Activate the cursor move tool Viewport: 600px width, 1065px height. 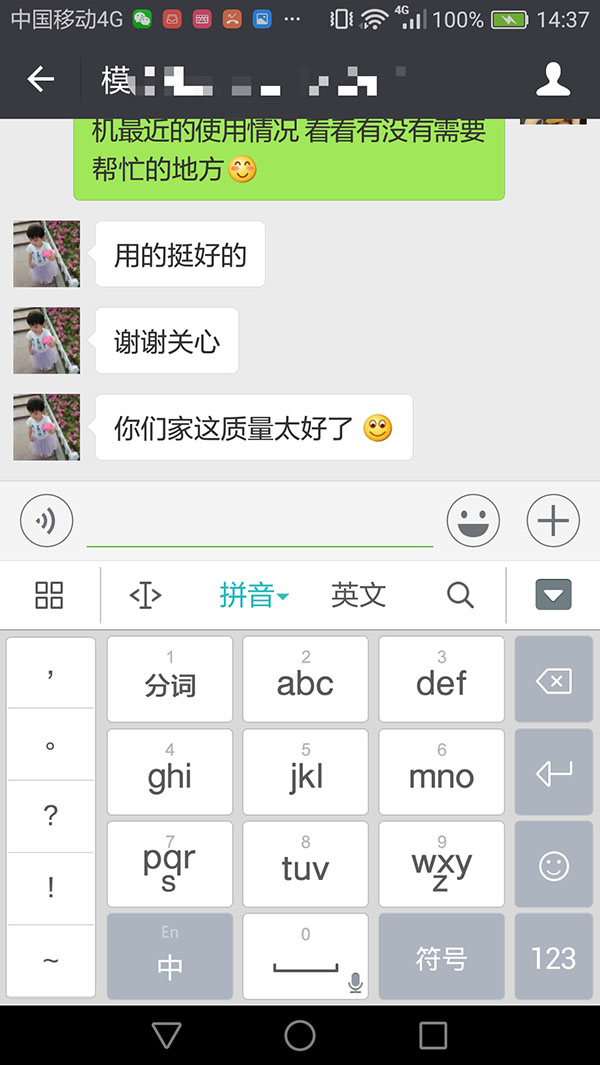[x=145, y=595]
